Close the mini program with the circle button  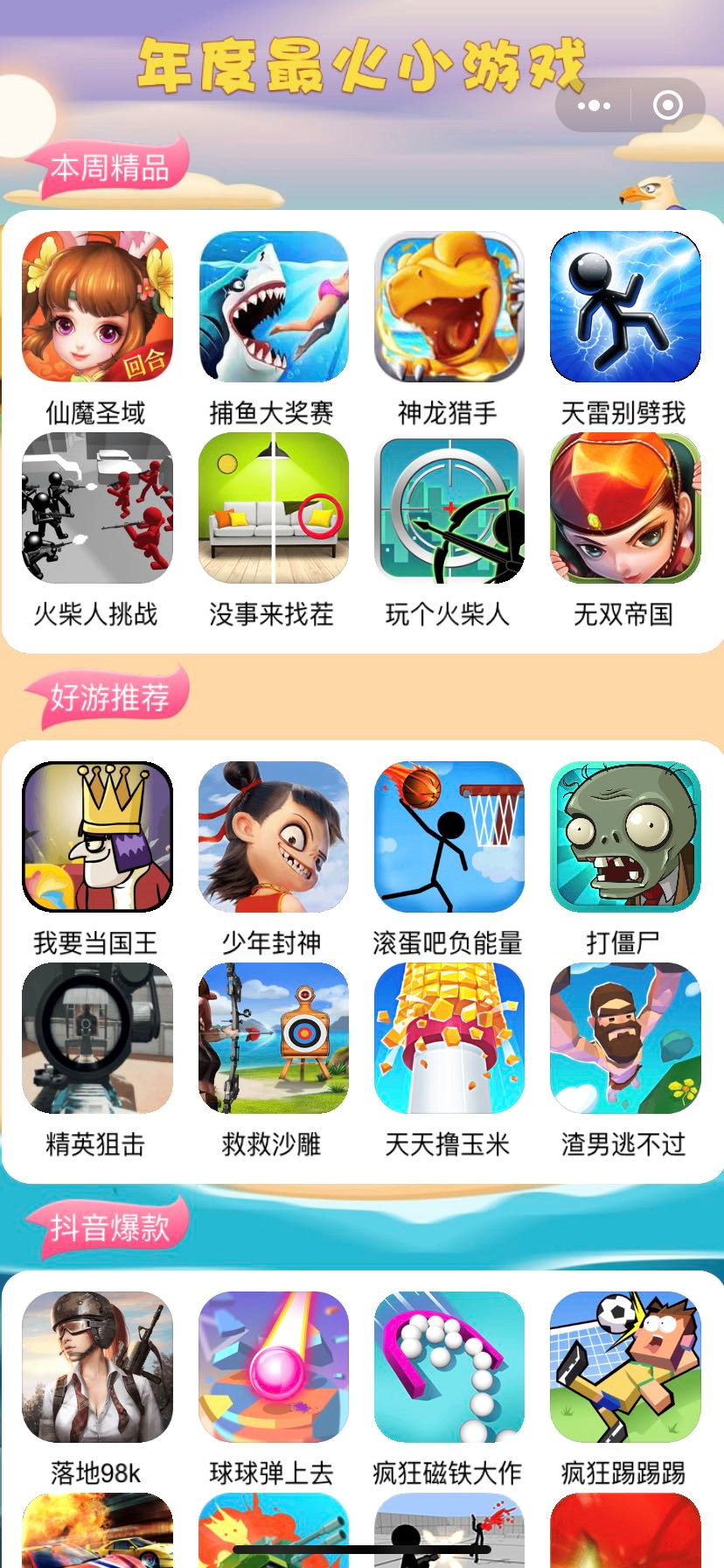click(x=668, y=106)
